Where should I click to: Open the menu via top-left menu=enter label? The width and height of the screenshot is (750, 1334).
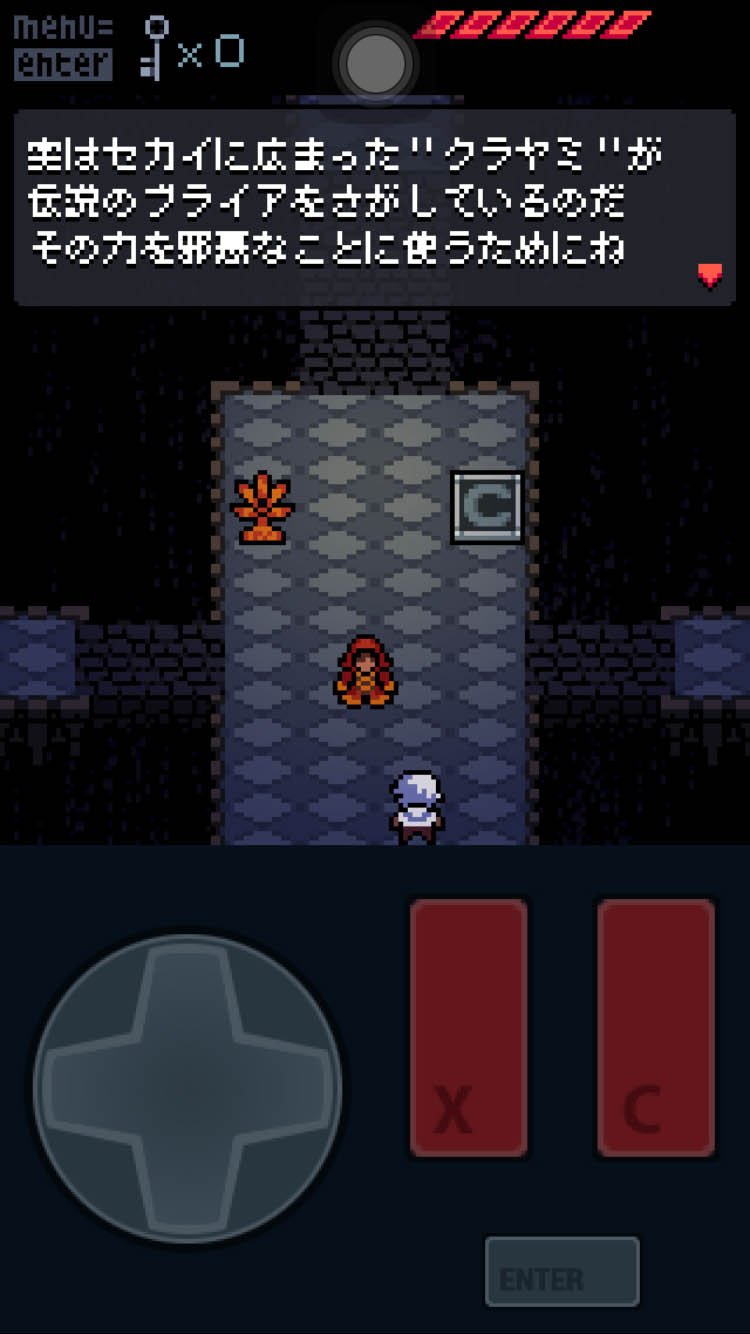[62, 46]
